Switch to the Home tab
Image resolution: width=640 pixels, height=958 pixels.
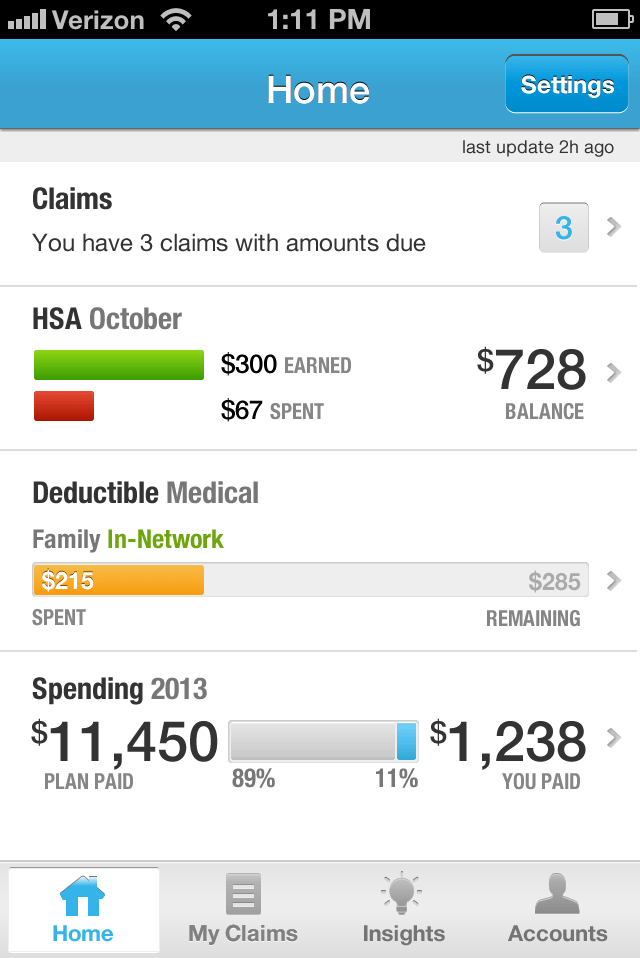click(x=83, y=910)
